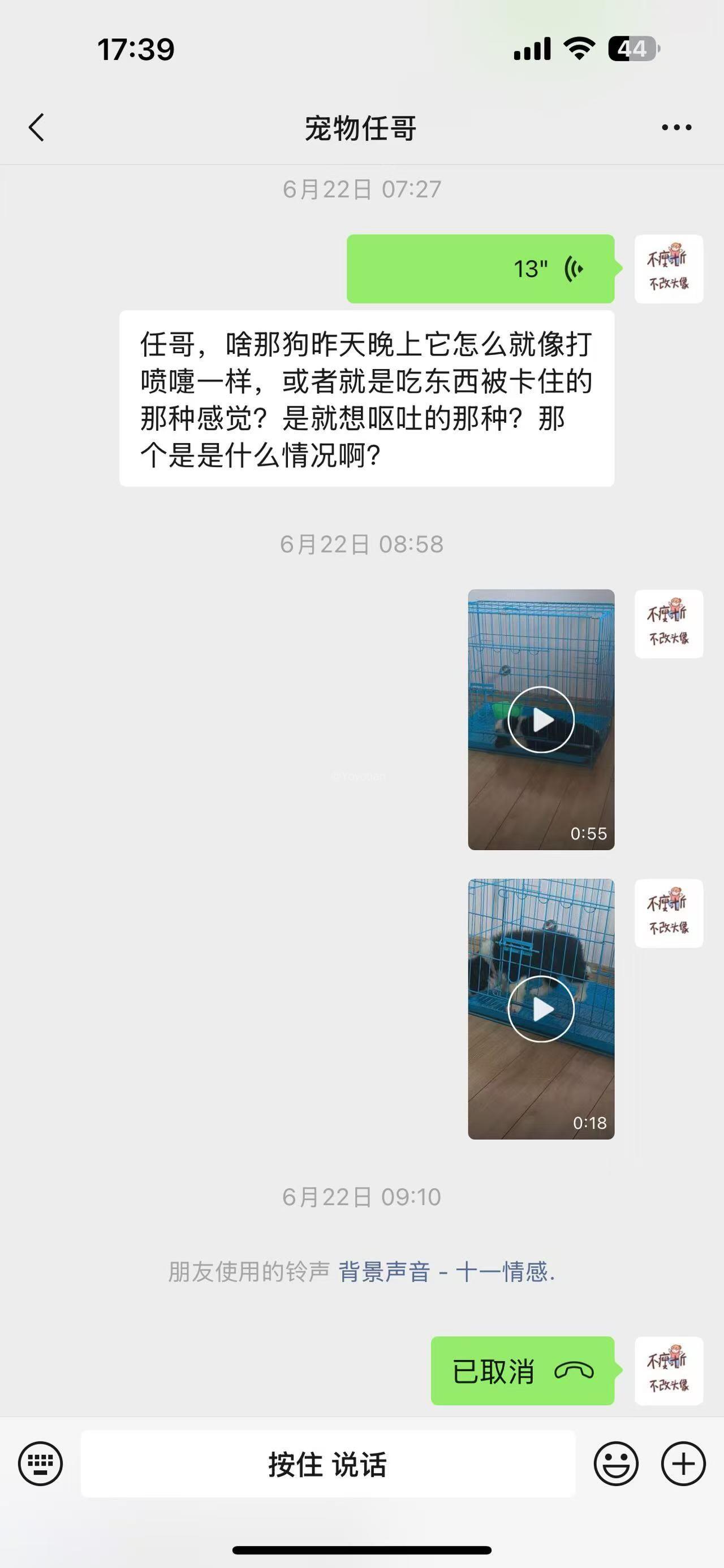Open the plus attachments menu
Image resolution: width=724 pixels, height=1568 pixels.
(683, 1464)
